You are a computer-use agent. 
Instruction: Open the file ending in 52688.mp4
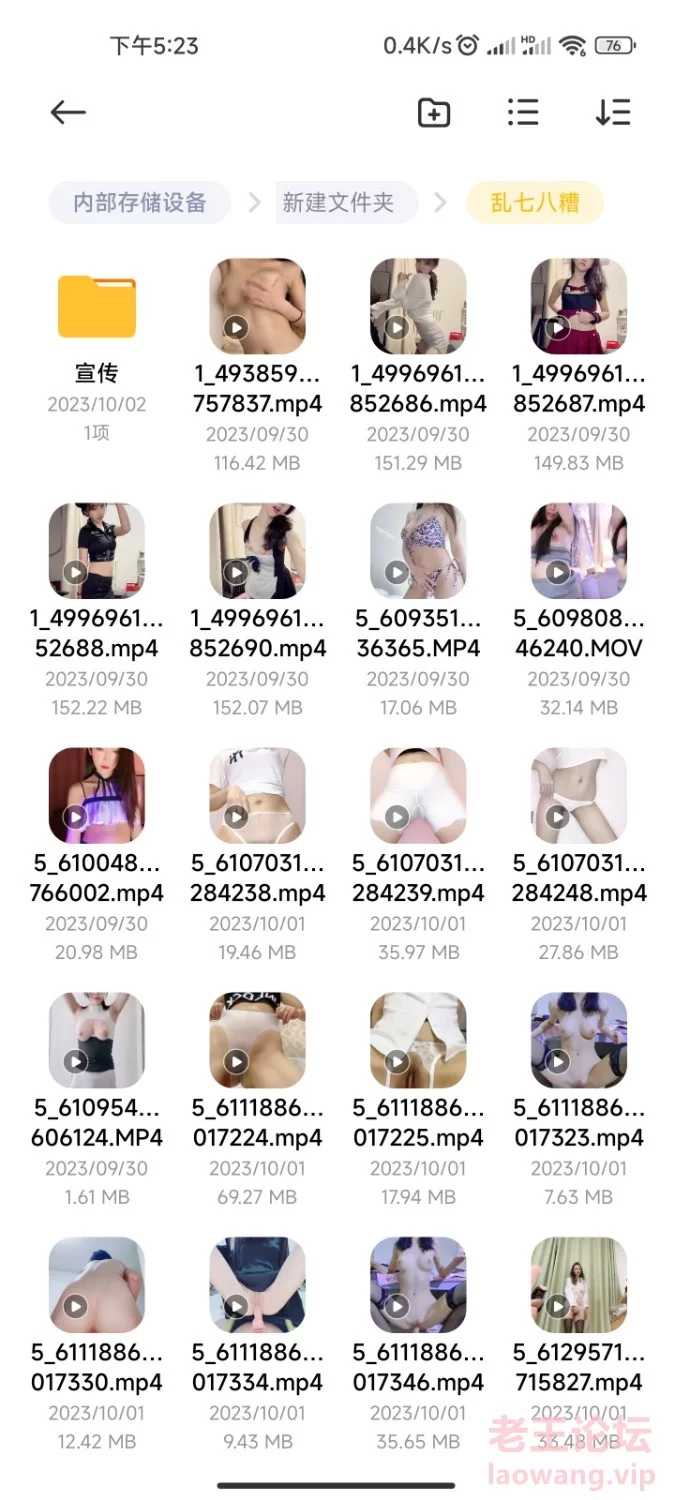coord(96,551)
